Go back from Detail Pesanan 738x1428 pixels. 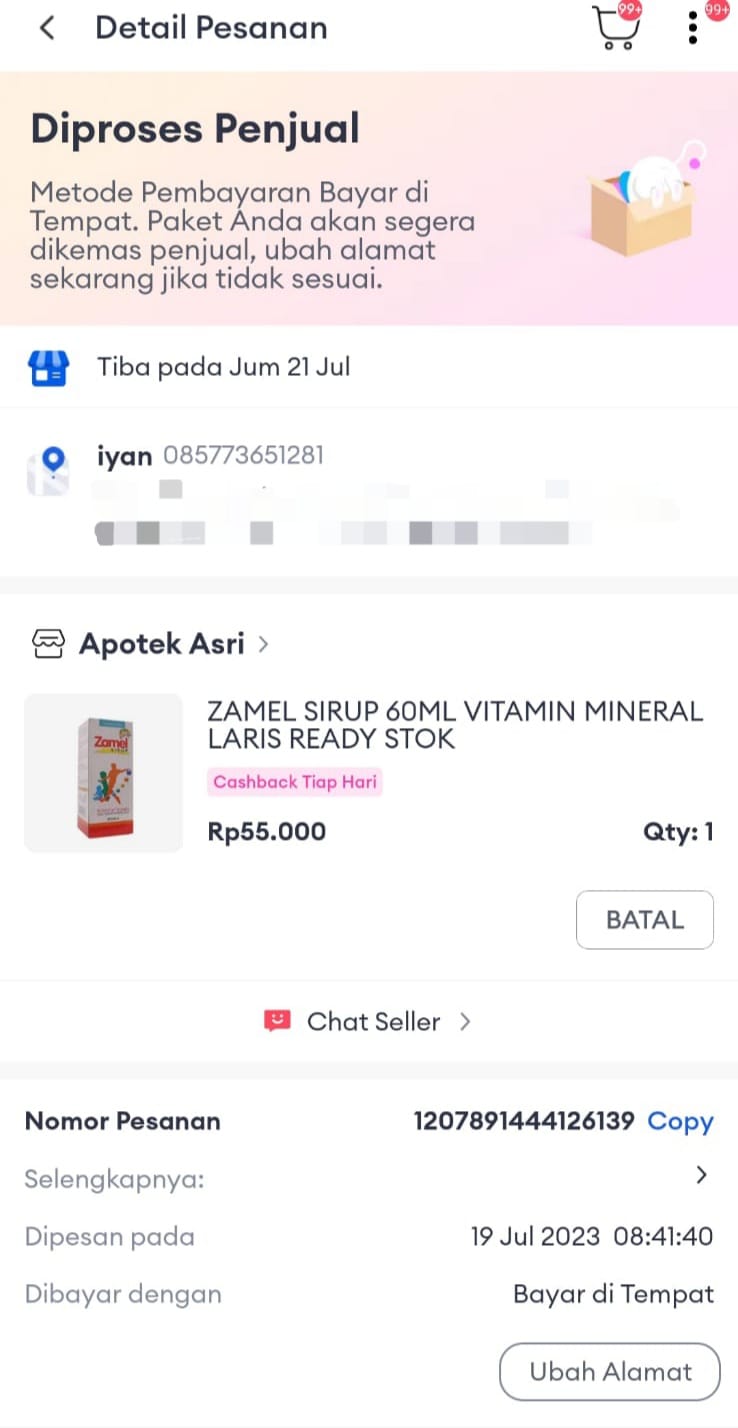click(x=46, y=28)
